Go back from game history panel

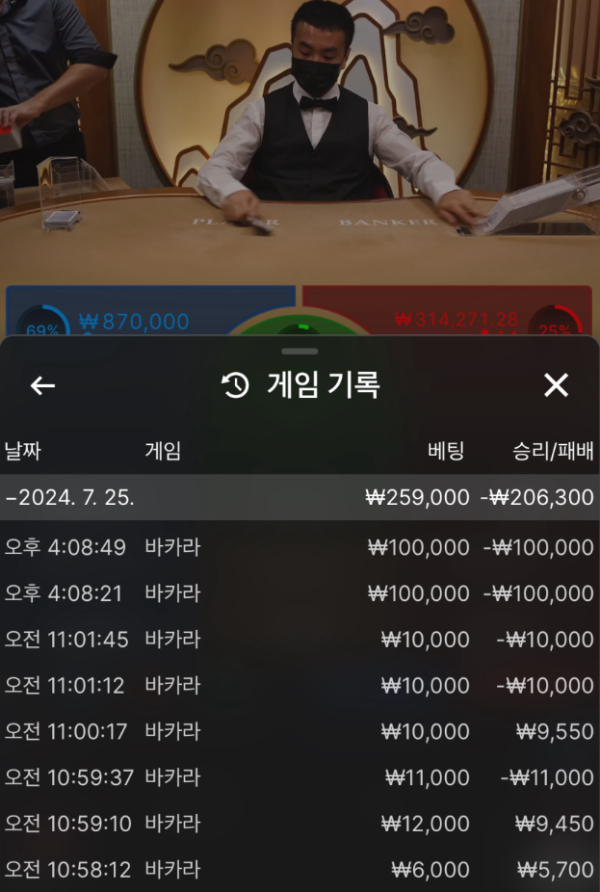click(x=42, y=386)
